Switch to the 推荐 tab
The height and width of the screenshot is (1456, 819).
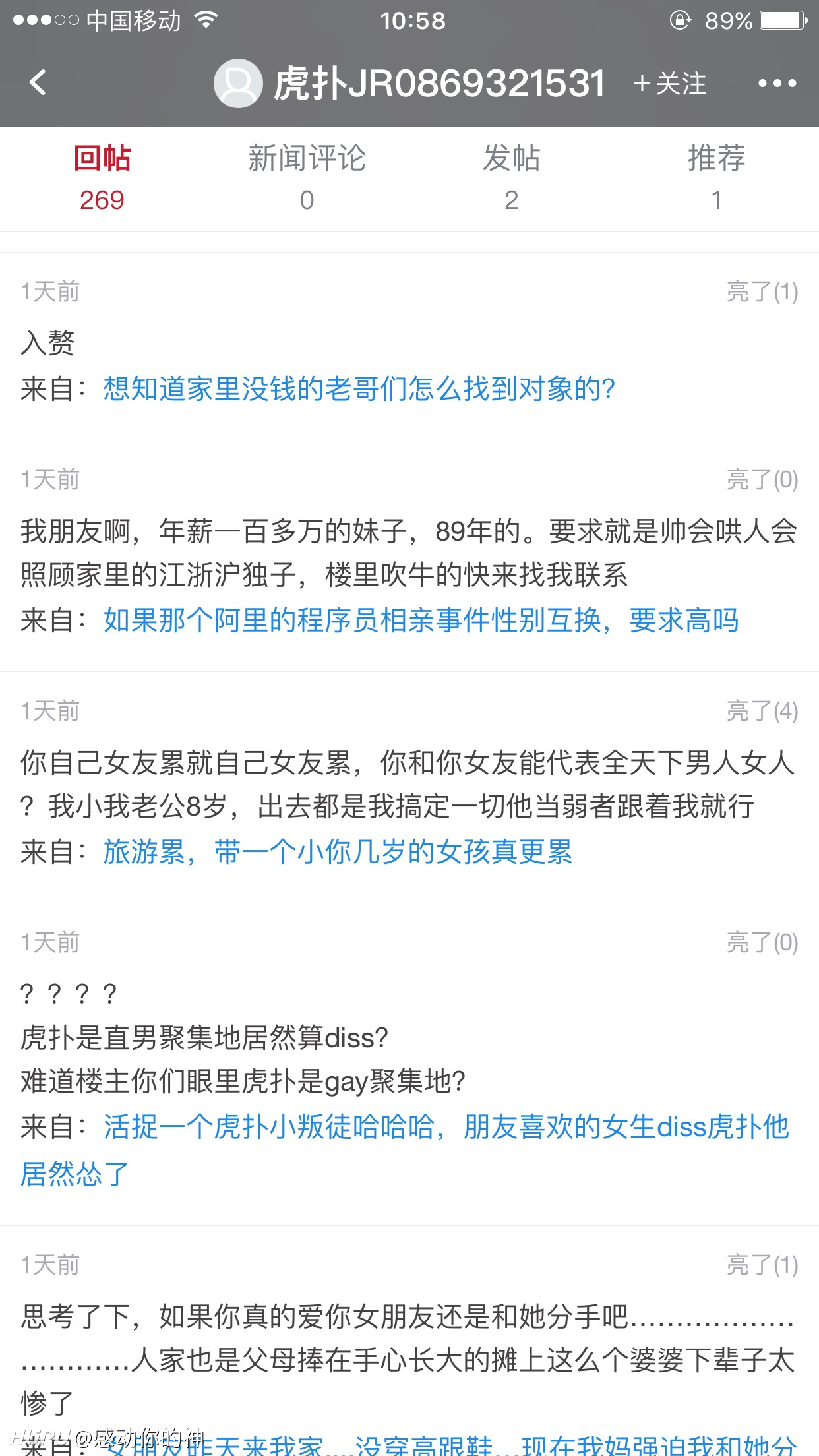click(717, 178)
